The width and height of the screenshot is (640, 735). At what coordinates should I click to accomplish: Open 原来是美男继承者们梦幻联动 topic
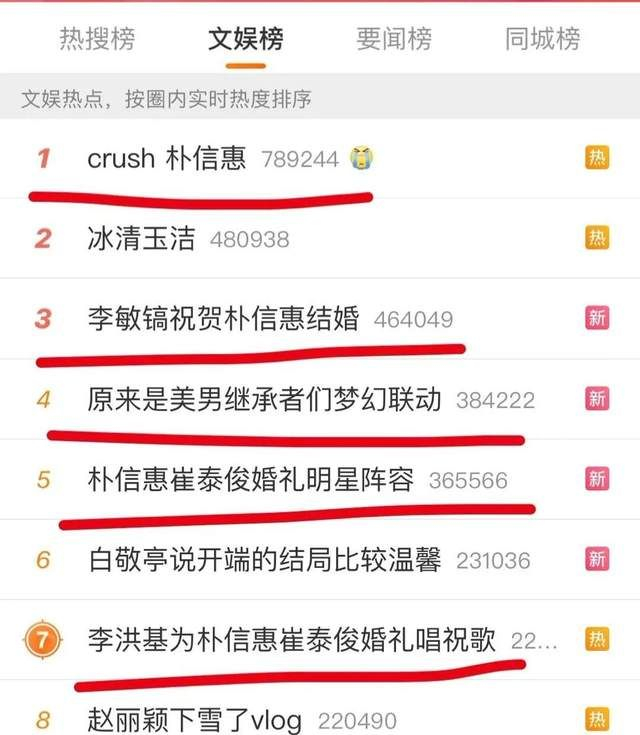point(320,399)
